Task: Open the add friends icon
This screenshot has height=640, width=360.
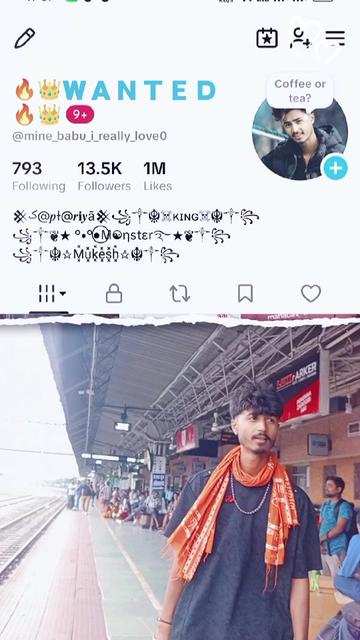Action: pyautogui.click(x=301, y=38)
